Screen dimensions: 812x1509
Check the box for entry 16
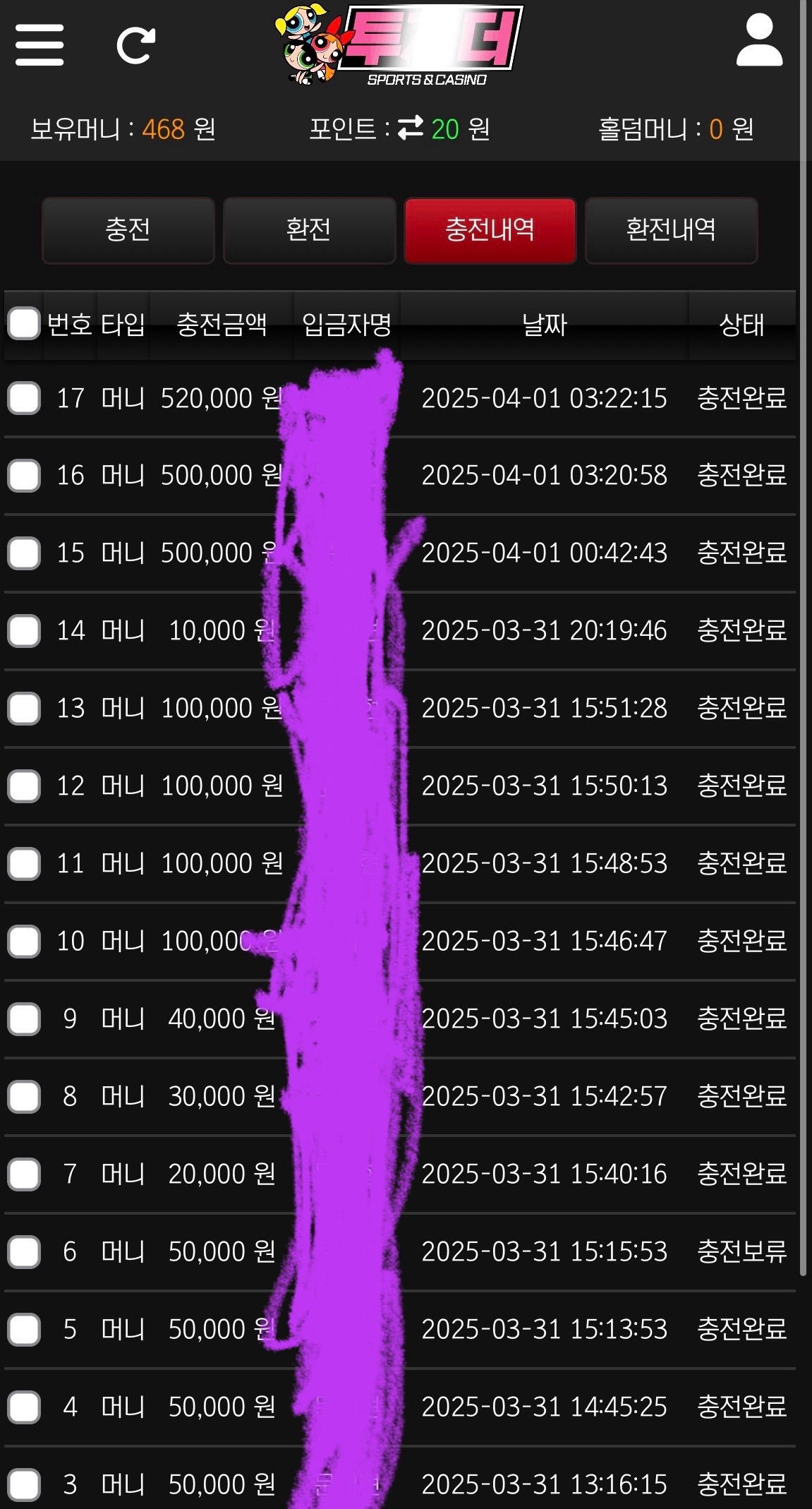[24, 476]
